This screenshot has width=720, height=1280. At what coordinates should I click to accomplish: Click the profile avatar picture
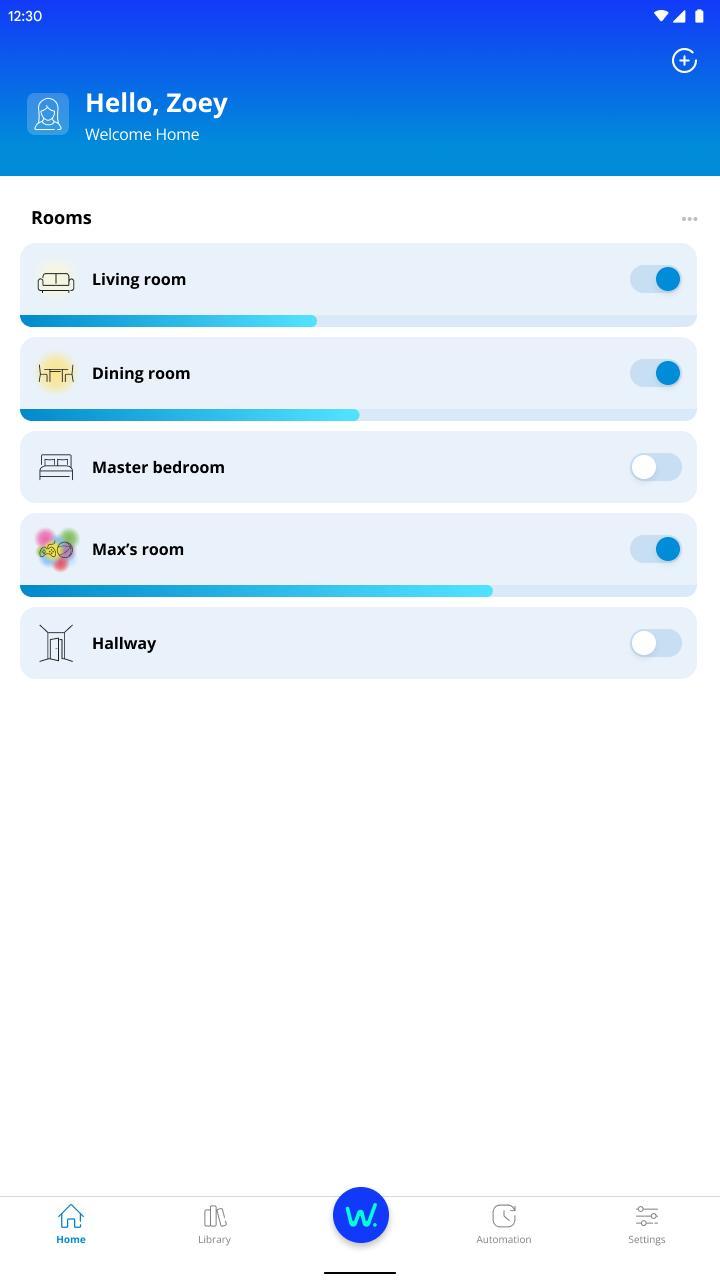[47, 113]
